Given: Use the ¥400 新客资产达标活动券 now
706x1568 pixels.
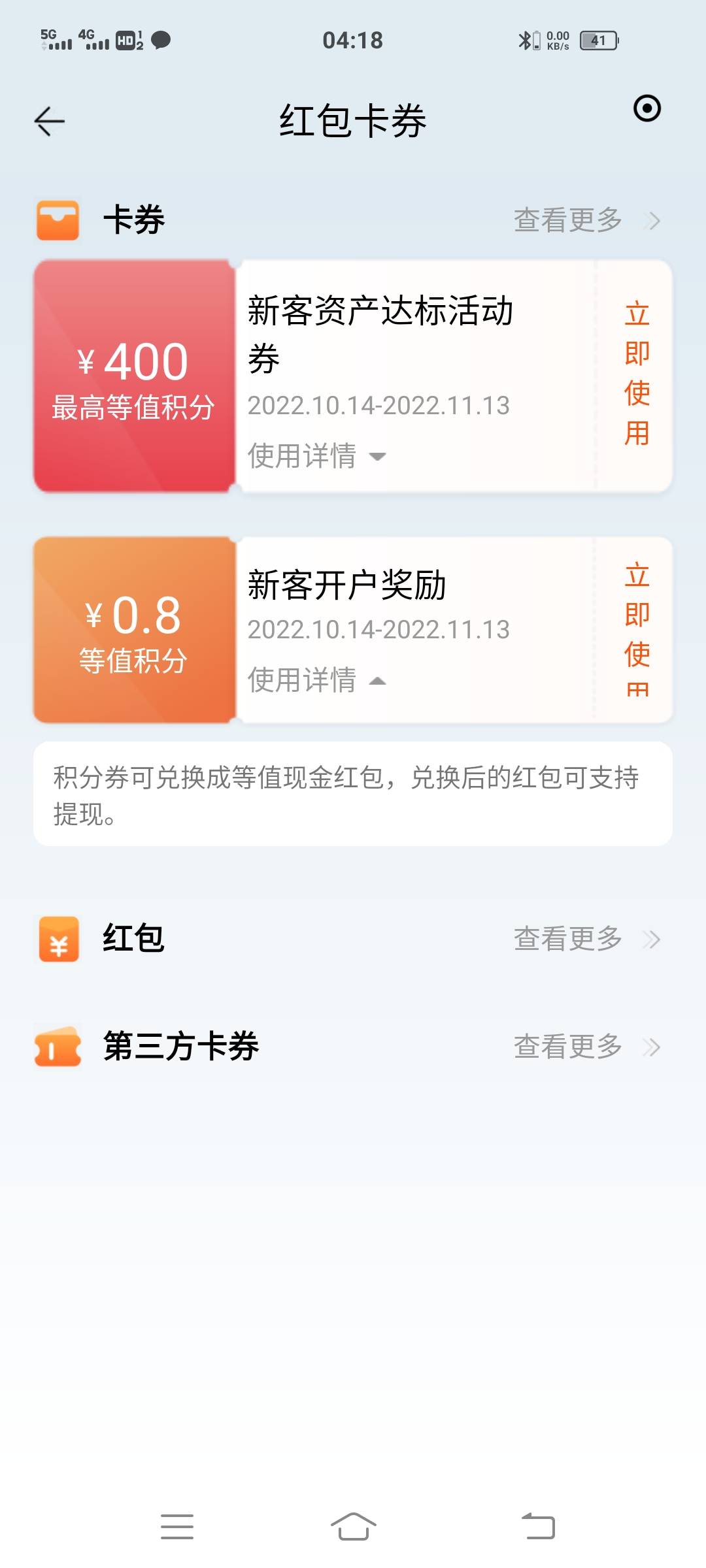Looking at the screenshot, I should pyautogui.click(x=637, y=374).
